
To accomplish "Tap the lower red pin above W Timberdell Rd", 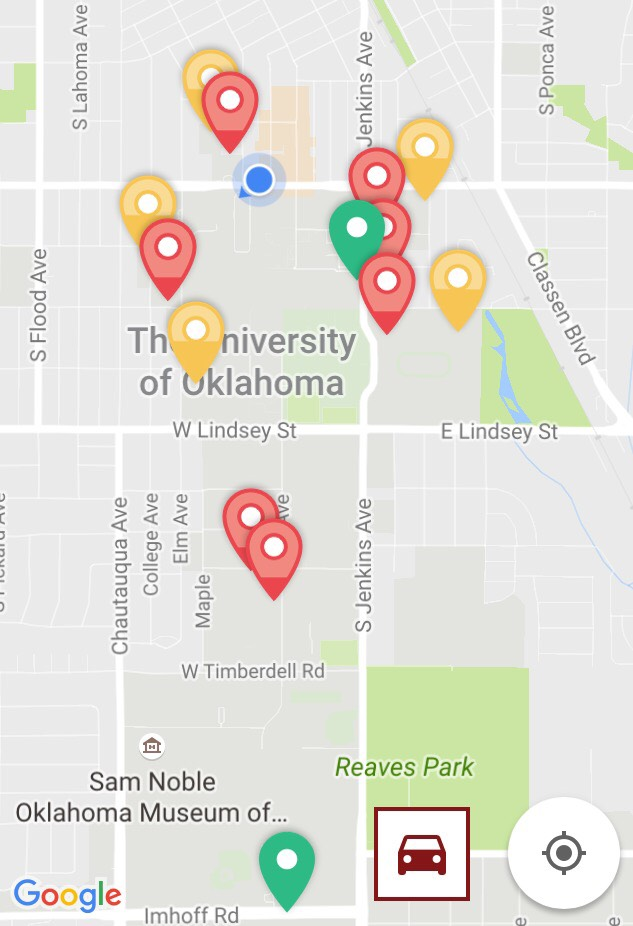I will click(x=274, y=552).
